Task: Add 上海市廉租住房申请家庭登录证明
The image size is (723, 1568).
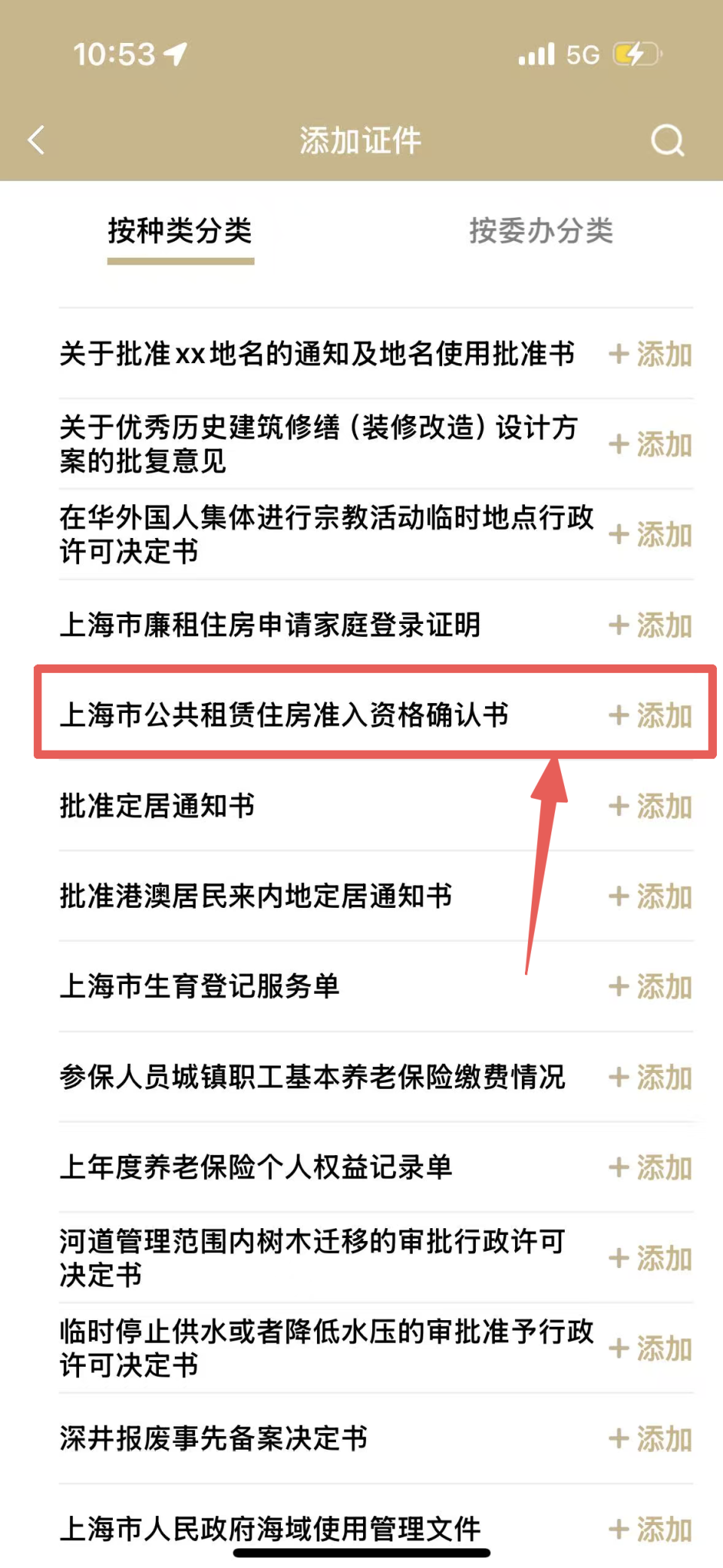Action: 651,625
